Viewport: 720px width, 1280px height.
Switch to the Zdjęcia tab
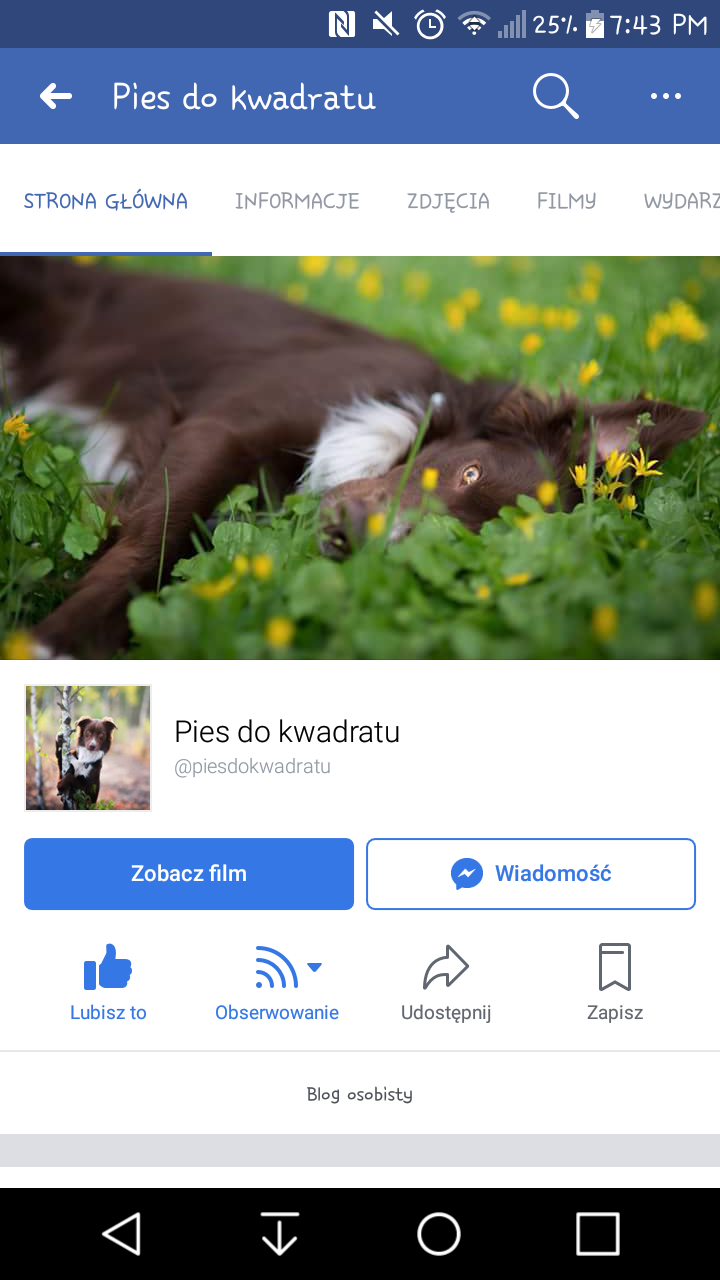[x=448, y=201]
